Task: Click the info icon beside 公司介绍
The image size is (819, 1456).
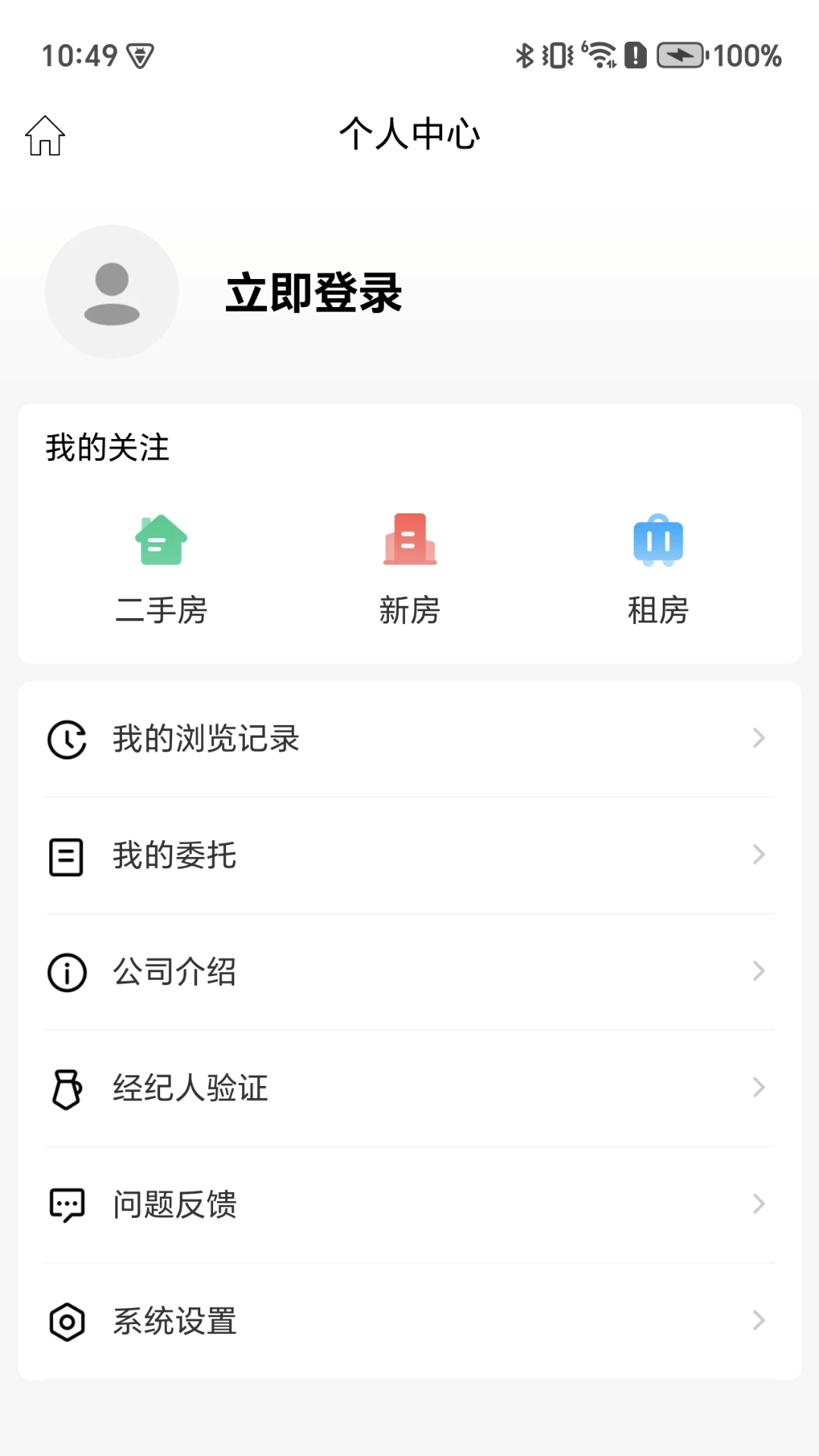Action: point(67,971)
